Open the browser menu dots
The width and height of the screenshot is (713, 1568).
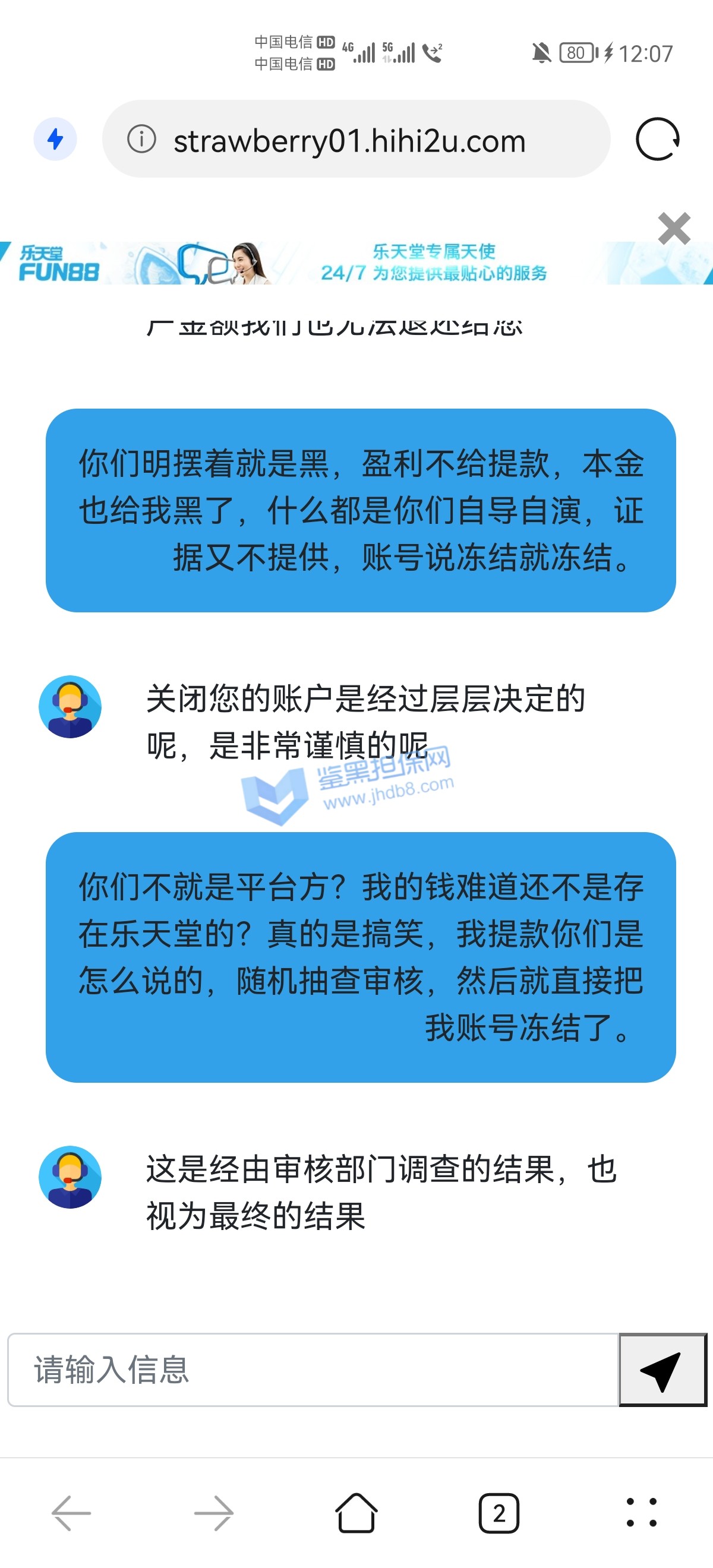click(x=641, y=1513)
